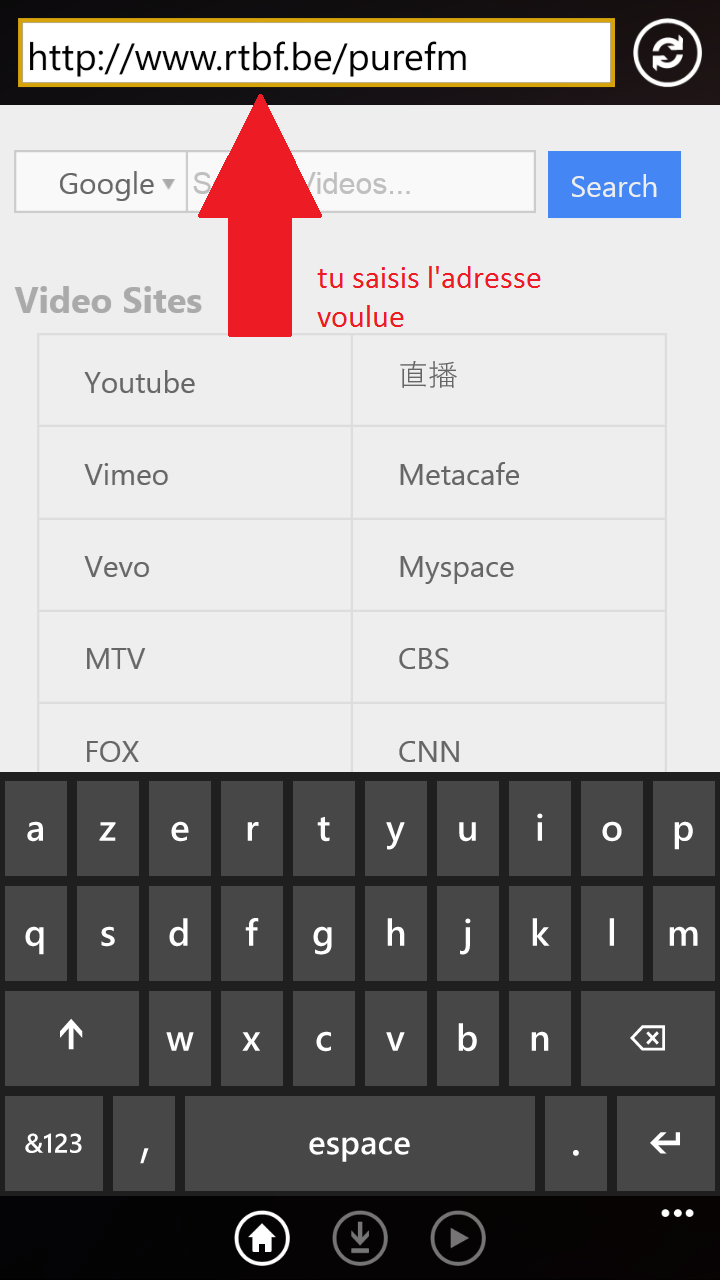720x1280 pixels.
Task: Tap the URL address field
Action: click(315, 54)
